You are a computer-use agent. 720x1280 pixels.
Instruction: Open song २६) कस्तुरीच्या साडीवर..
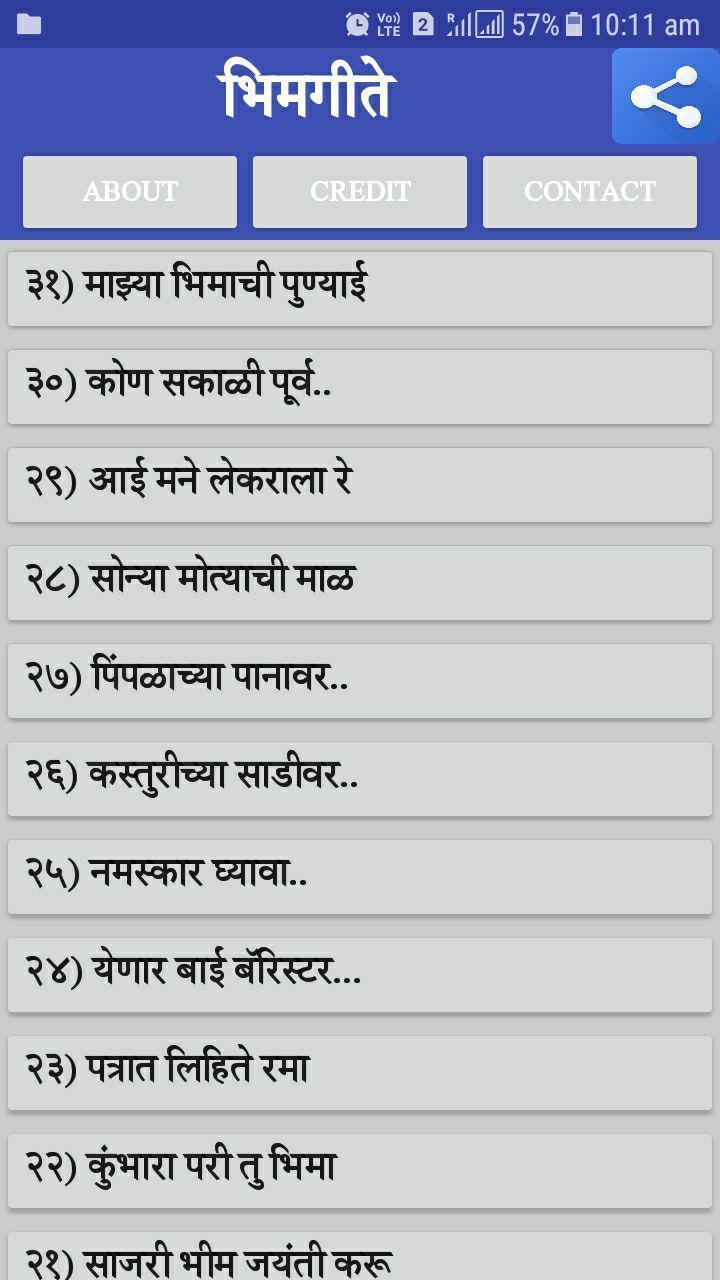[360, 777]
